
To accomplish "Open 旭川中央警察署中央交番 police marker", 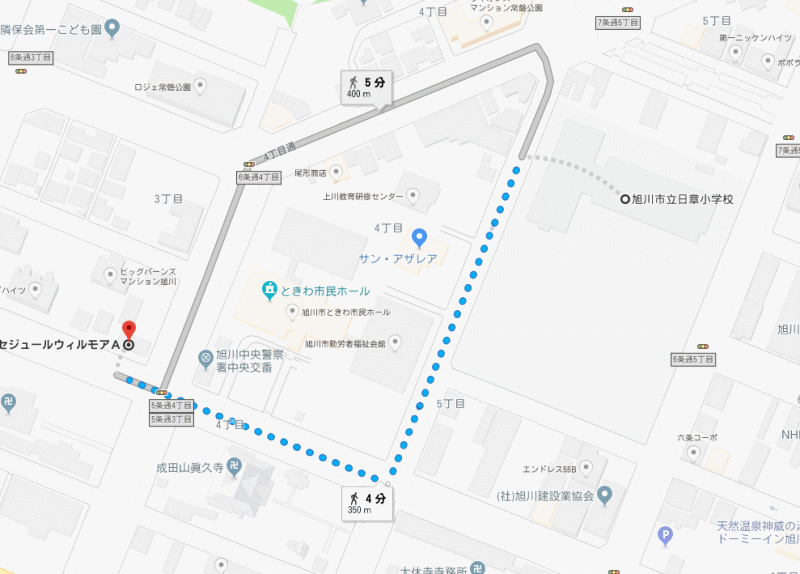I will [206, 356].
